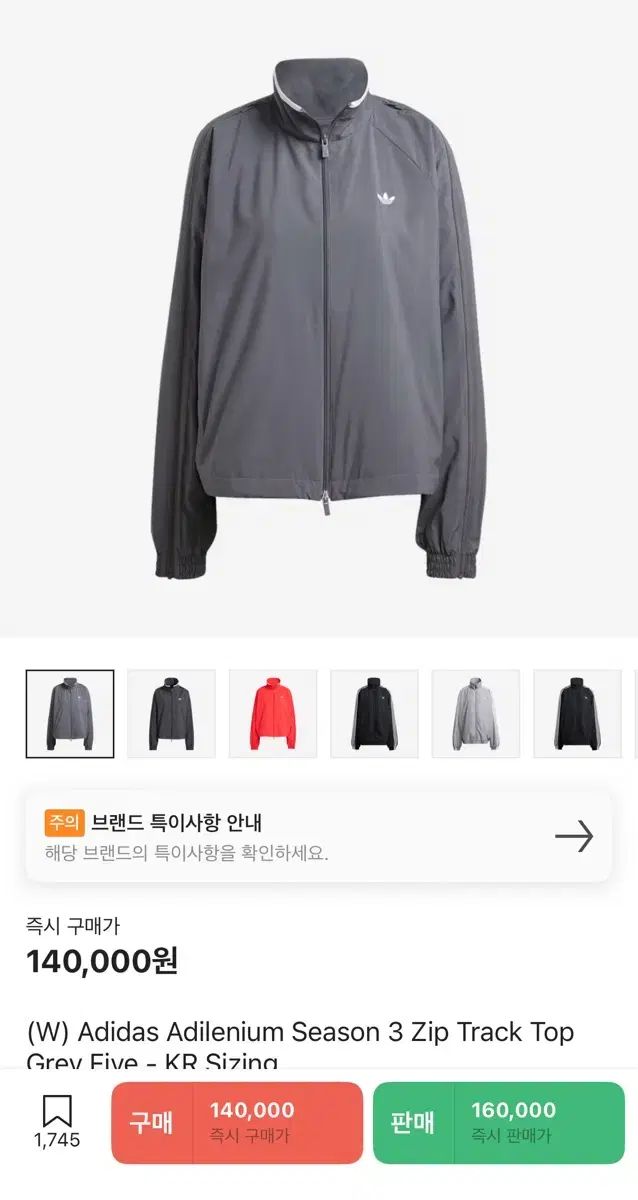This screenshot has width=638, height=1200.
Task: Select the light grey jacket thumbnail
Action: pos(475,714)
